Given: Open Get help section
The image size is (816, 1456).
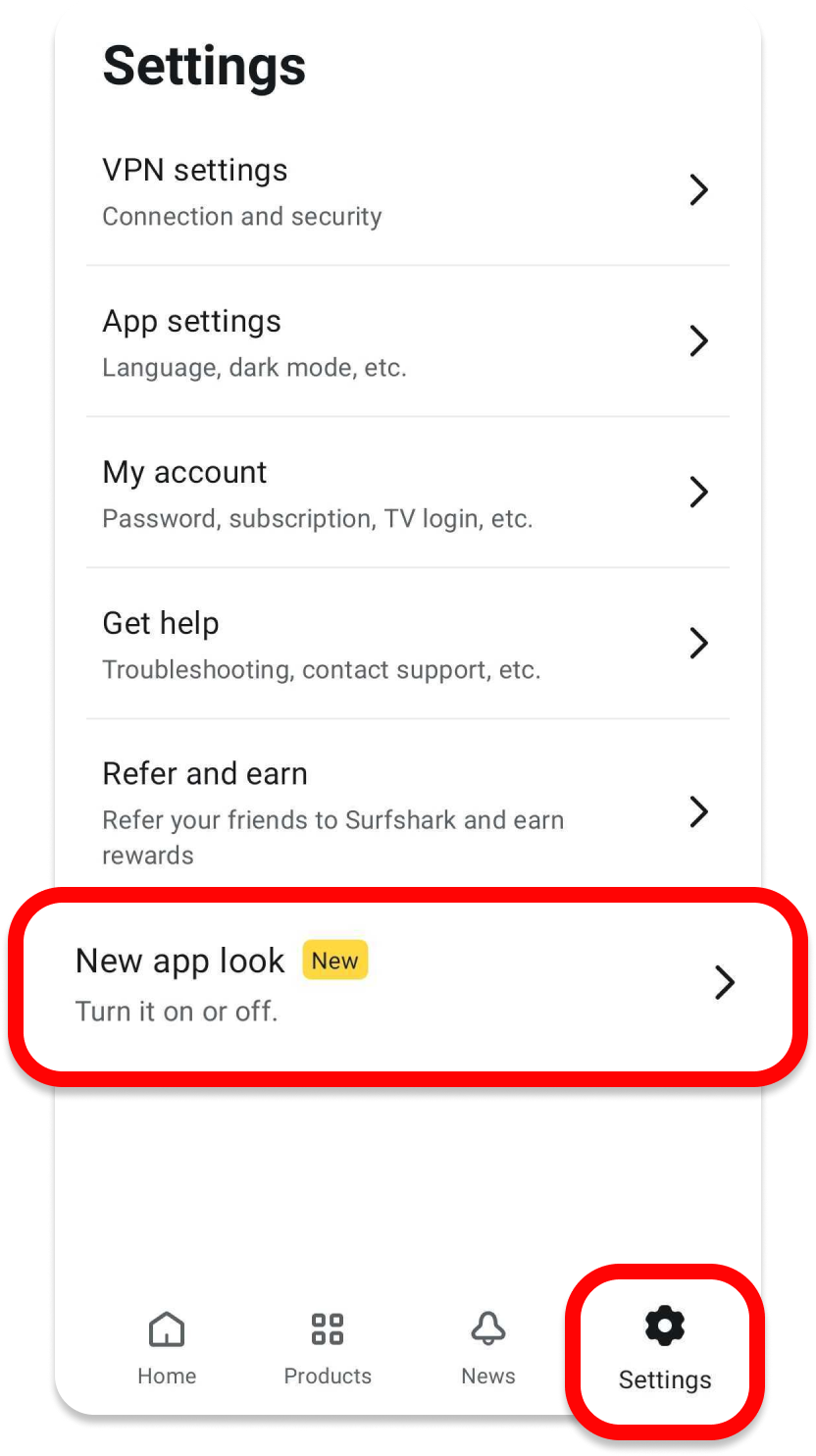Looking at the screenshot, I should click(x=407, y=644).
